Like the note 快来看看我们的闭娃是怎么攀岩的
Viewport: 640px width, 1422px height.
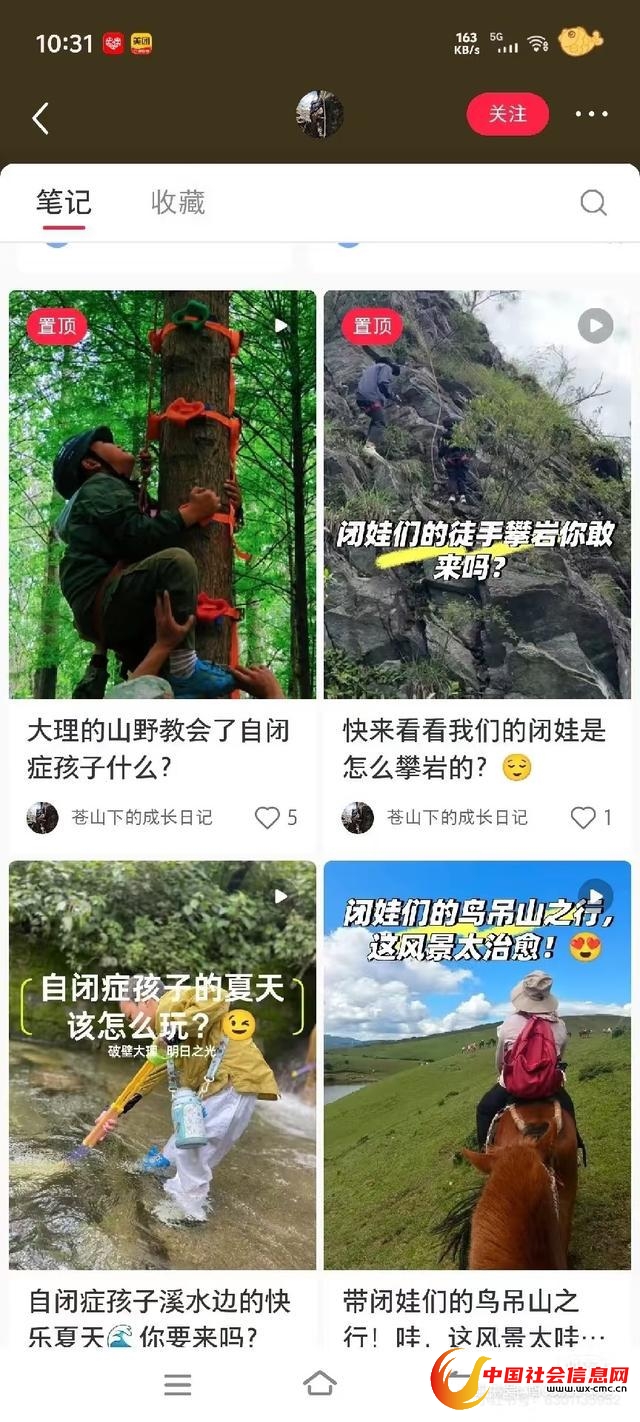click(583, 818)
